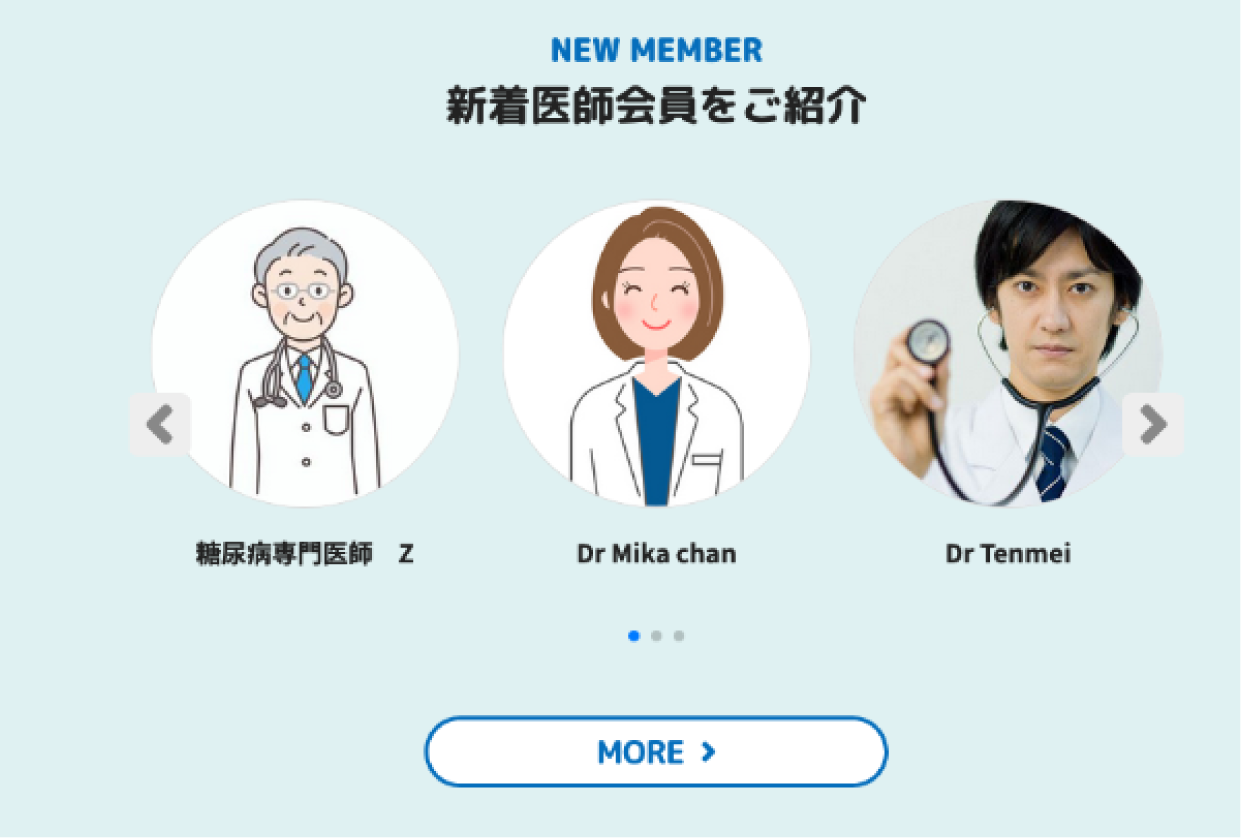Jump to second carousel page dot

click(x=656, y=636)
